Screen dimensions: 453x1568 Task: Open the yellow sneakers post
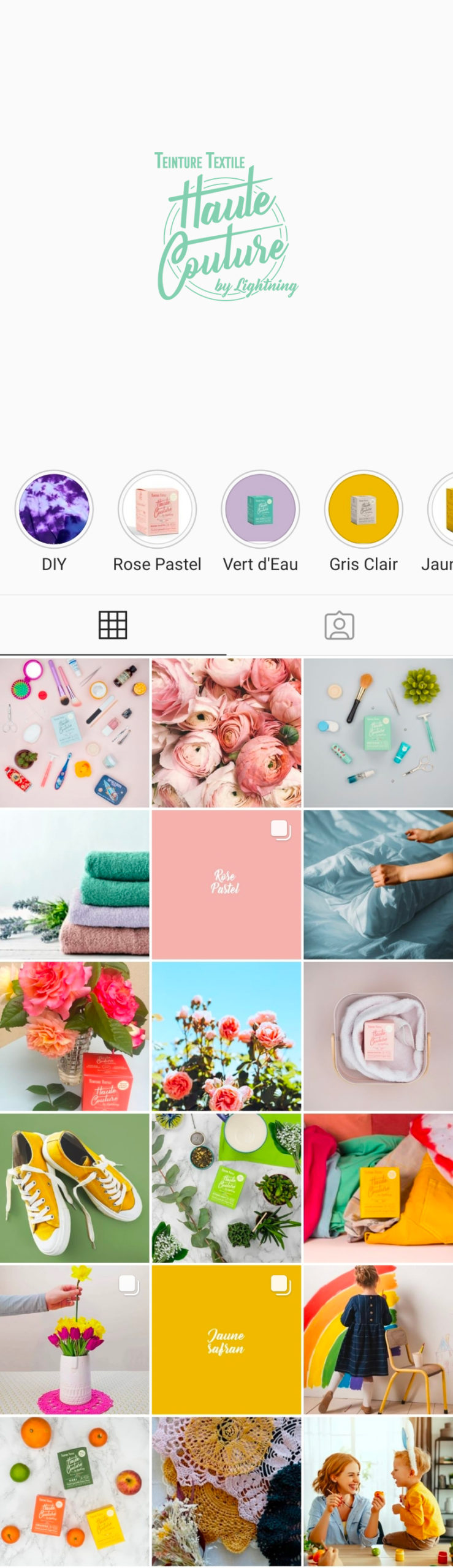point(75,1188)
